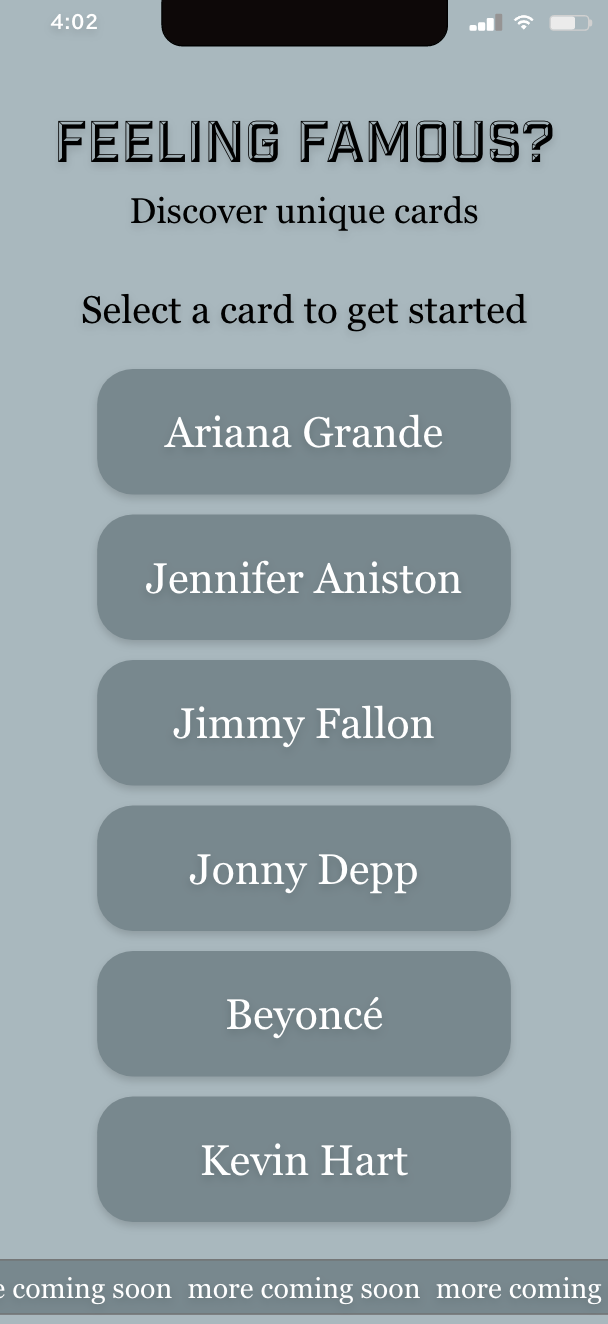Choose the Jimmy Fallon card

(x=304, y=723)
